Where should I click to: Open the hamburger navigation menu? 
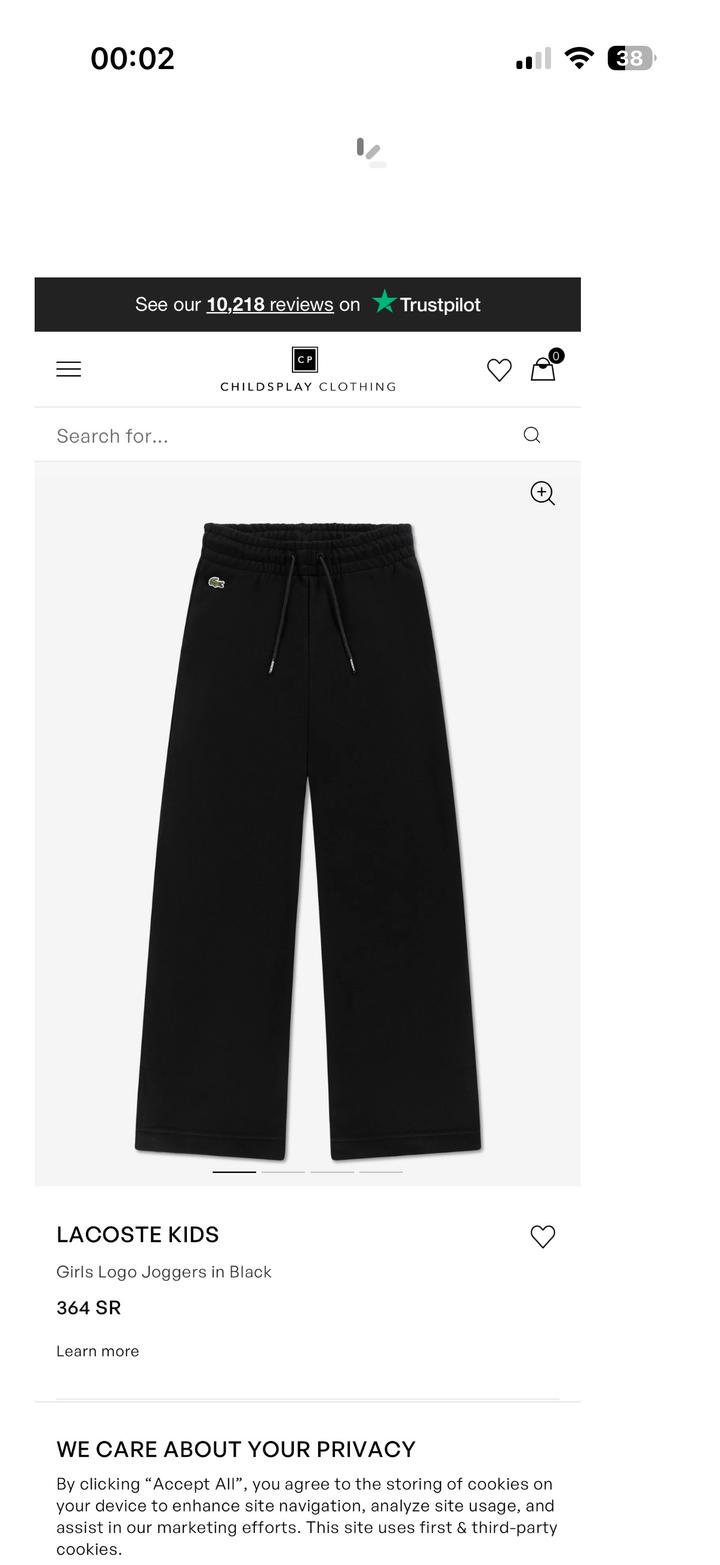pos(68,369)
